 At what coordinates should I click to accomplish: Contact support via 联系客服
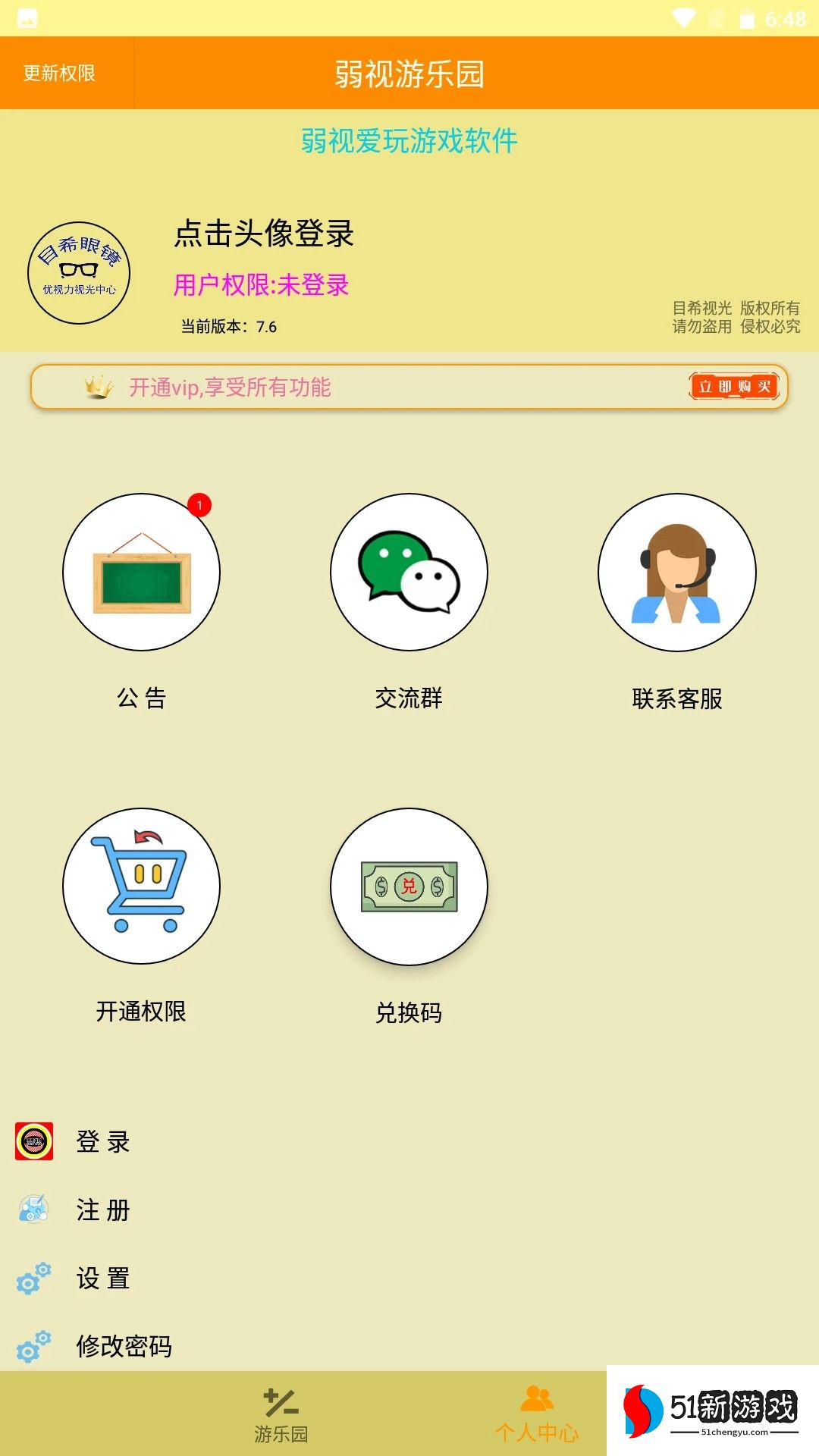tap(676, 573)
